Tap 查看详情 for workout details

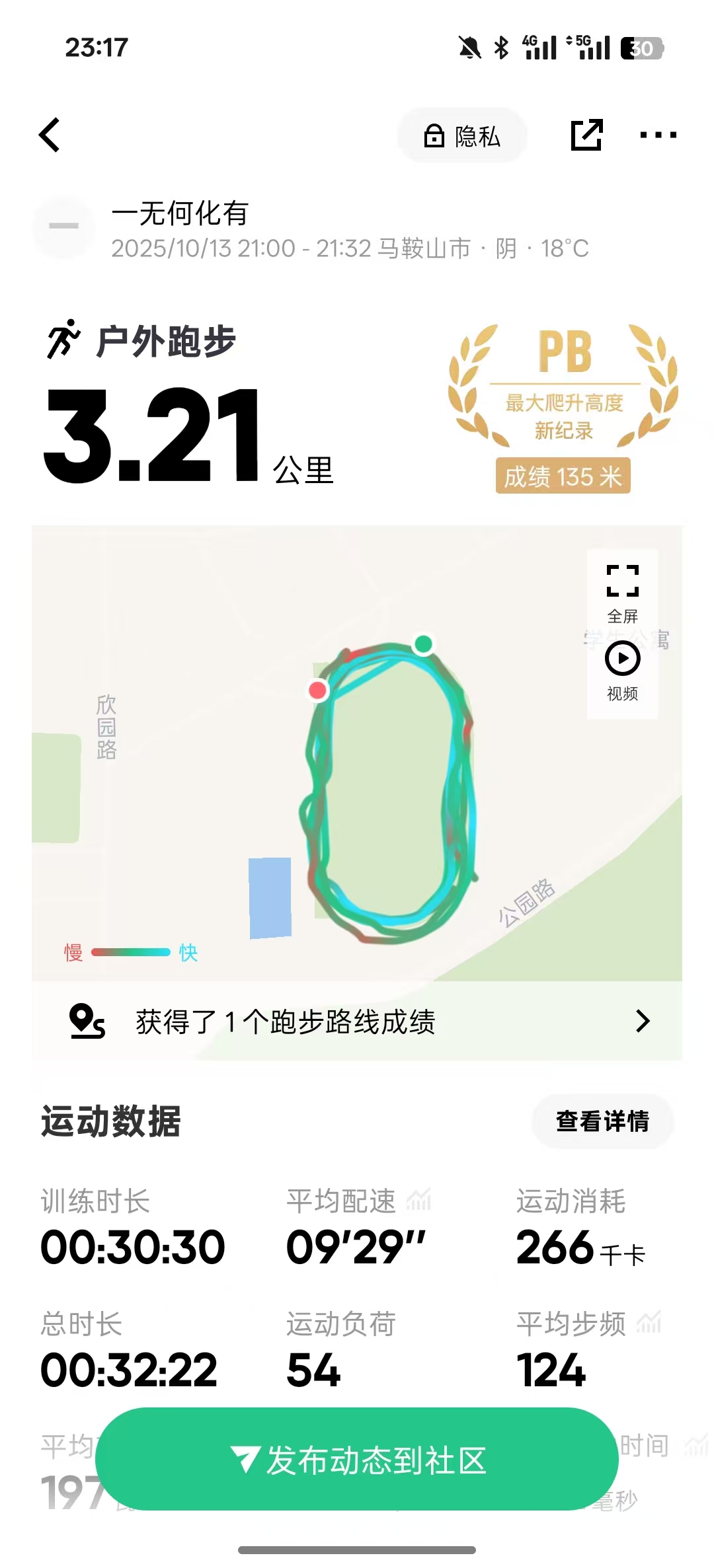coord(603,1121)
